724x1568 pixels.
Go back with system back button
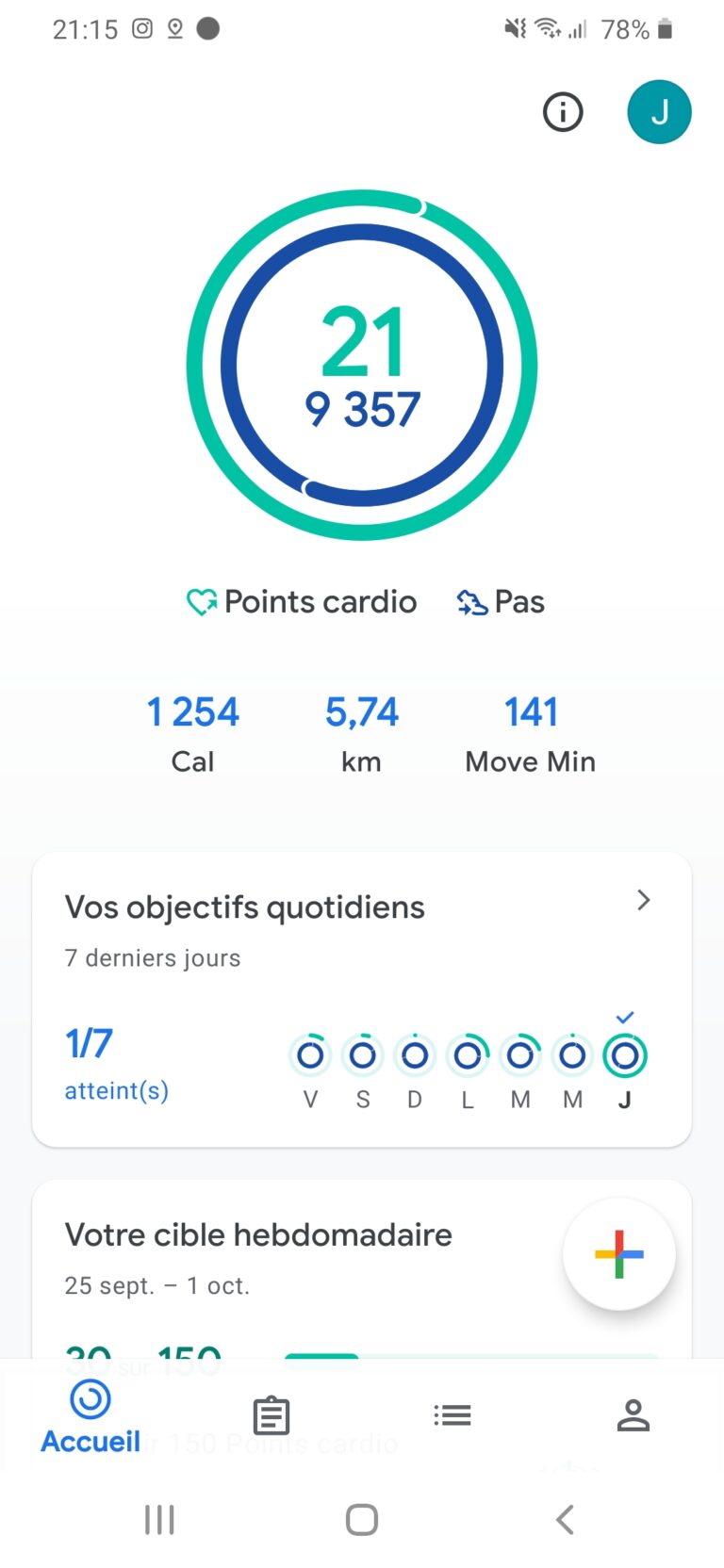tap(565, 1519)
